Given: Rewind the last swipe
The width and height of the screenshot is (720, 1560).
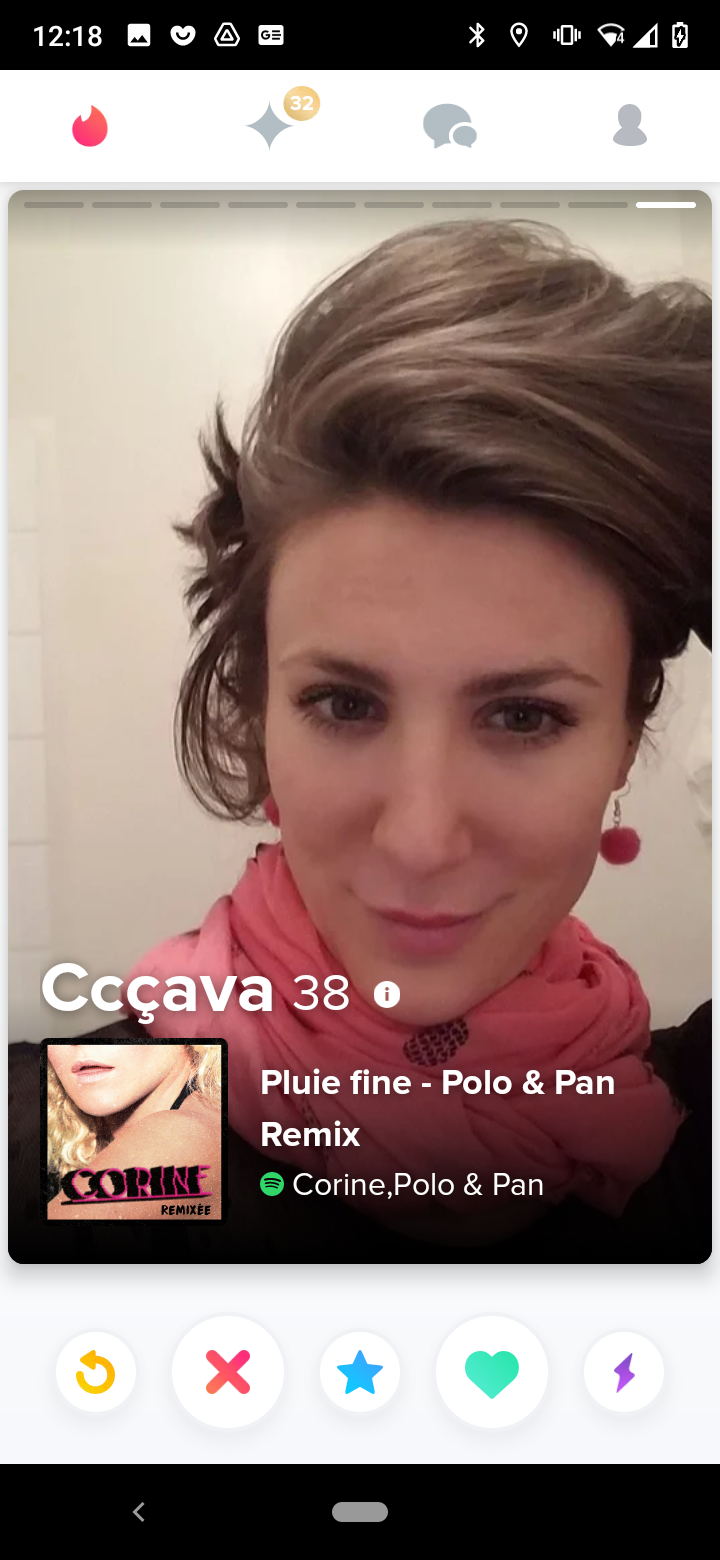Looking at the screenshot, I should pos(96,1372).
